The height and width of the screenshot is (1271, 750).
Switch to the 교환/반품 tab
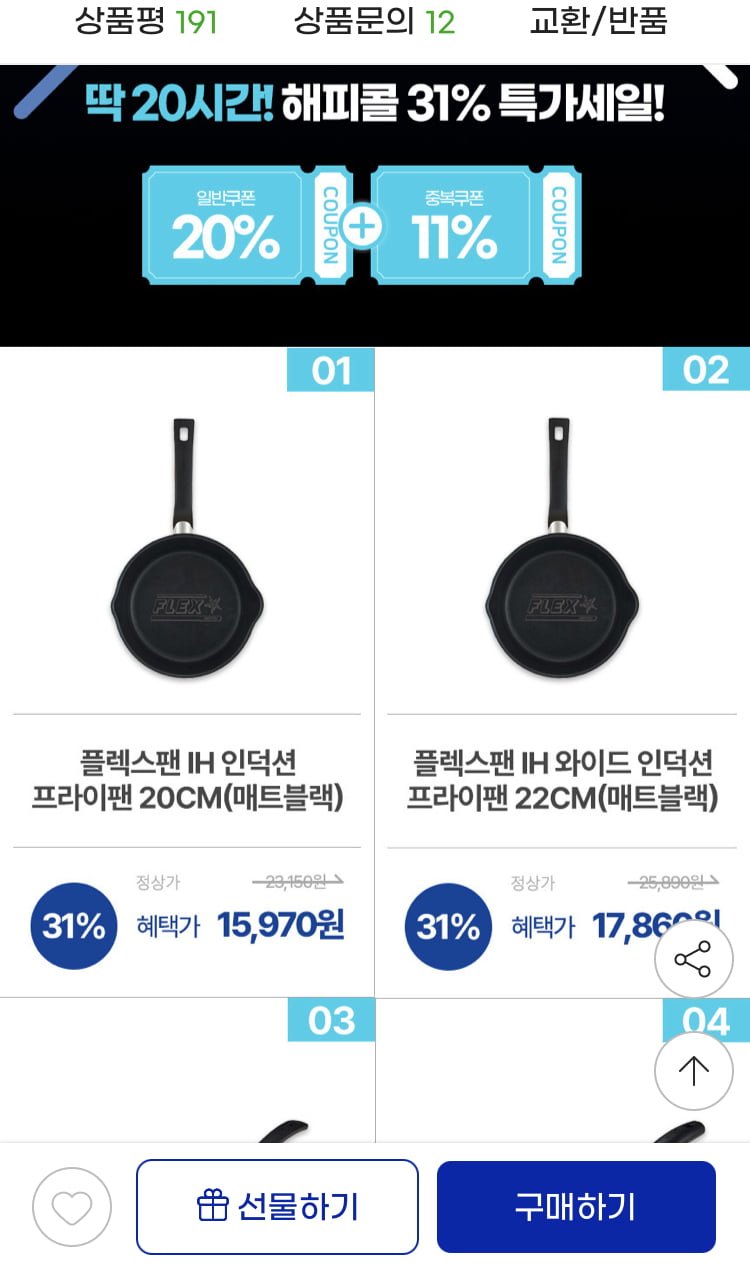tap(598, 22)
